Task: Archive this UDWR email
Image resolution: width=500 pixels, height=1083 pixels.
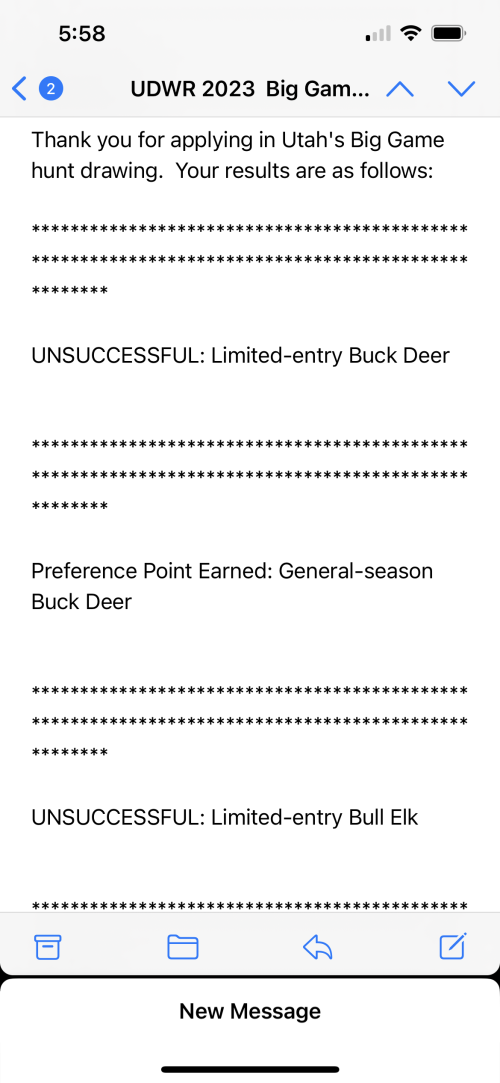Action: click(x=48, y=947)
